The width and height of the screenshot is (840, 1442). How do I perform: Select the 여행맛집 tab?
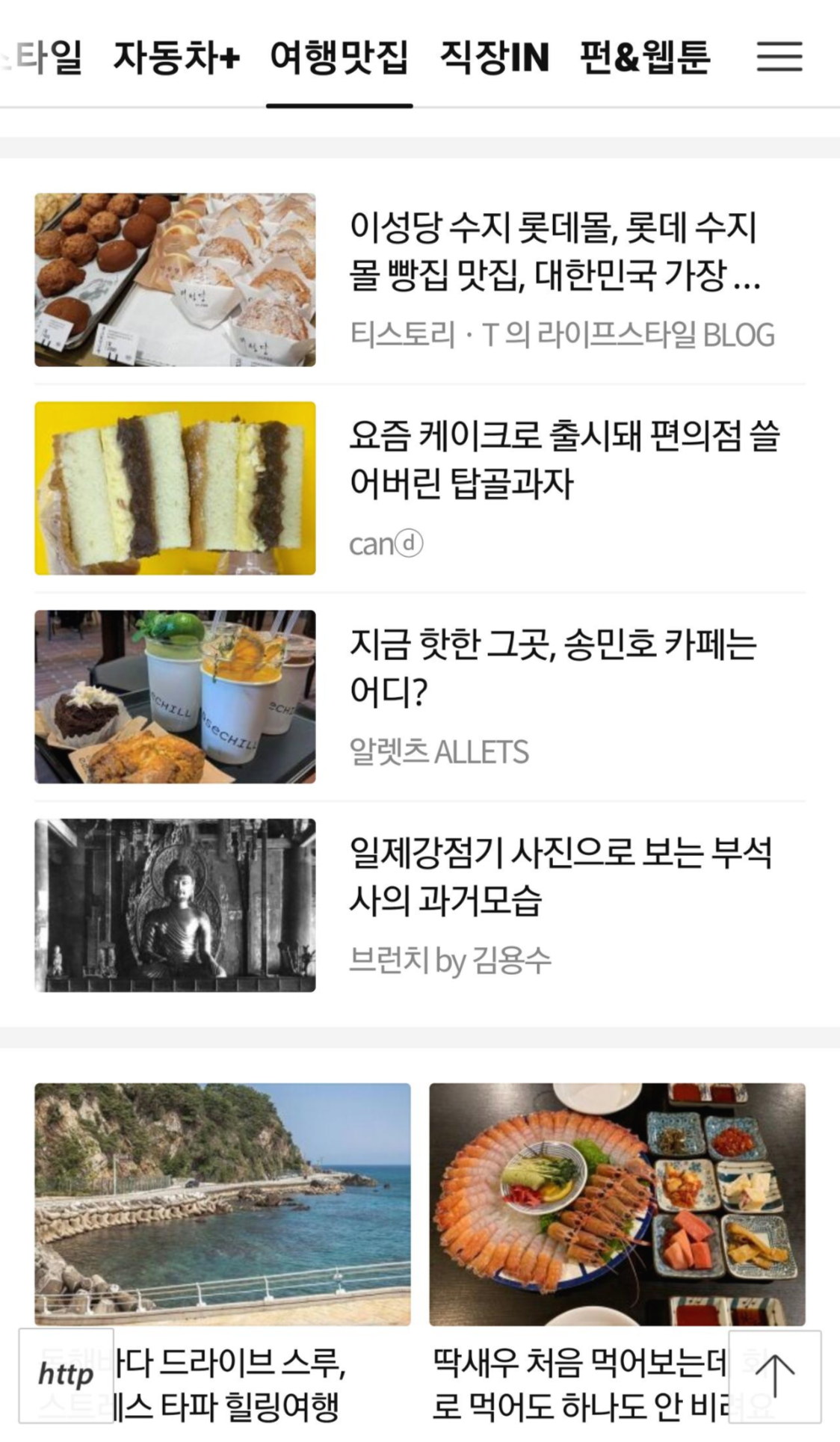pos(340,58)
